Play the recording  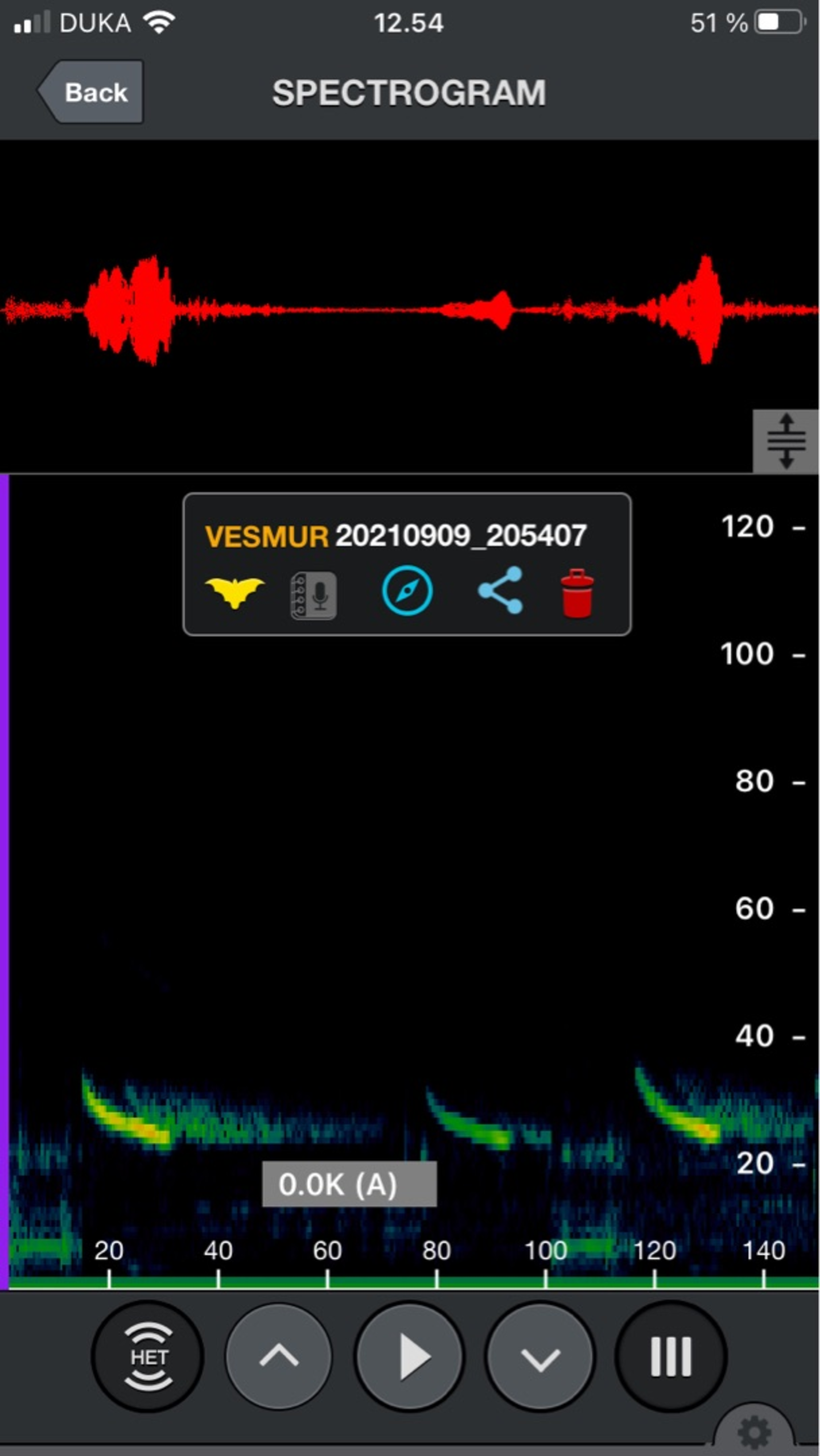pyautogui.click(x=410, y=1357)
